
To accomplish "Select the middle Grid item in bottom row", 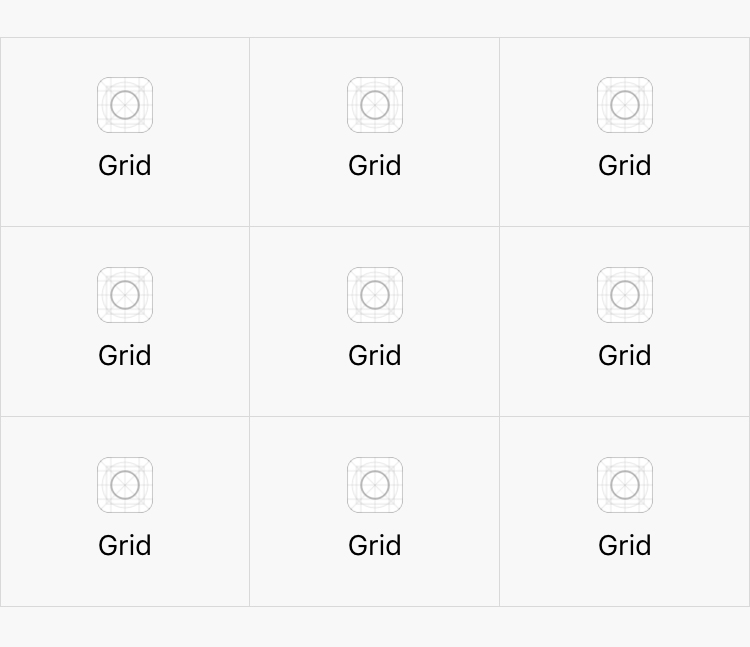I will pos(375,510).
